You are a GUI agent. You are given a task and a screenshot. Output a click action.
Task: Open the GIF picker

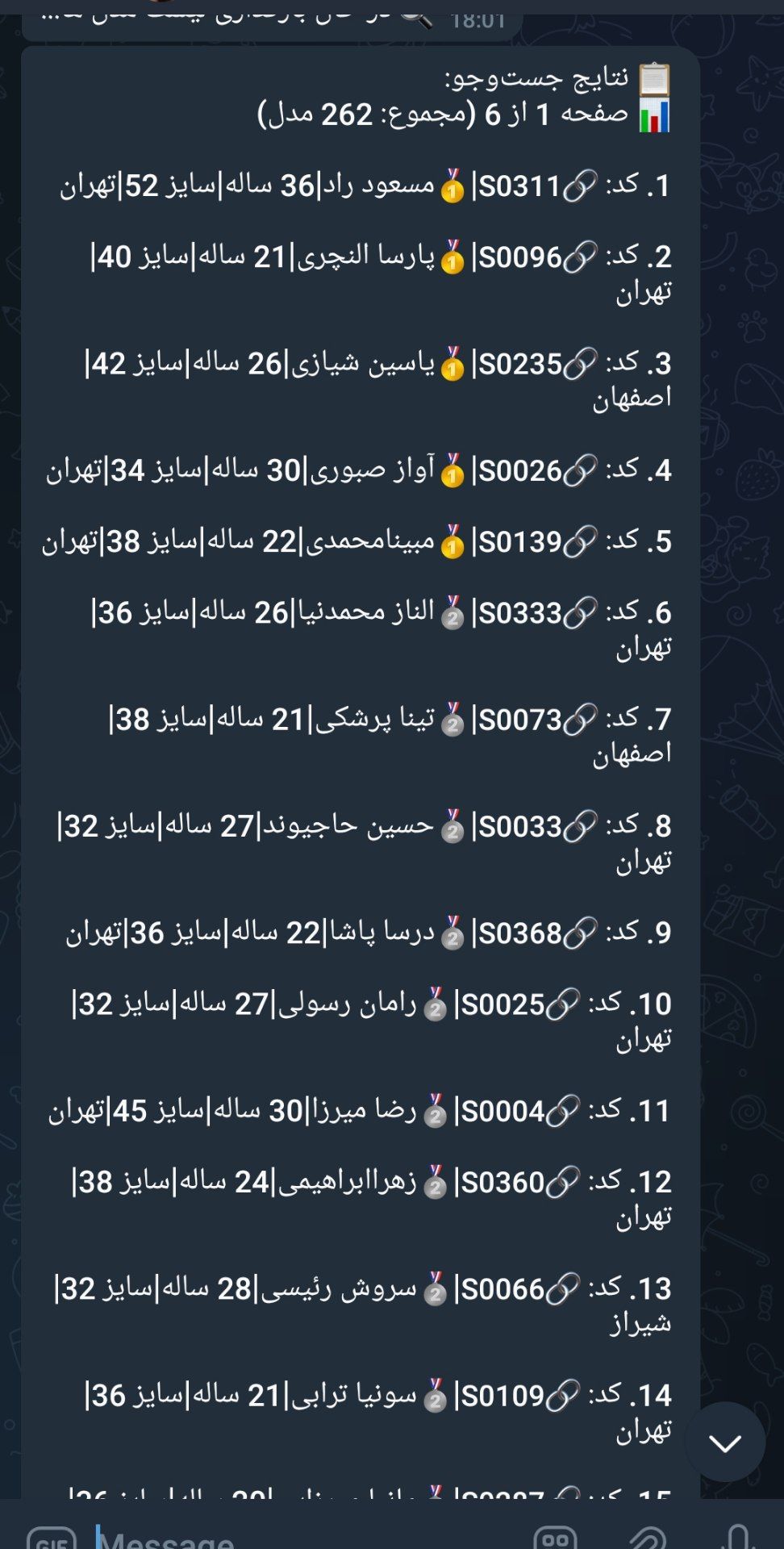tap(51, 1538)
